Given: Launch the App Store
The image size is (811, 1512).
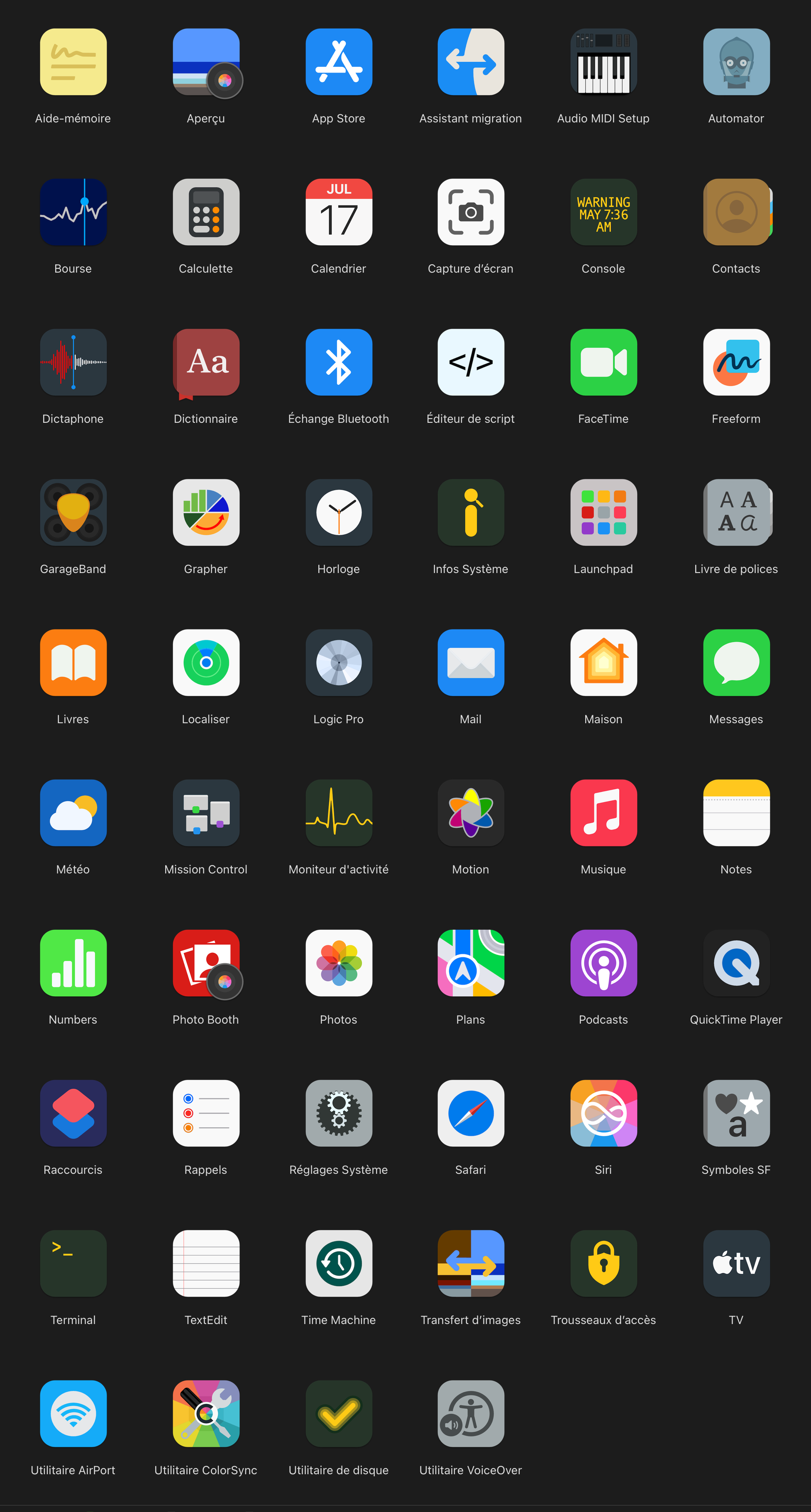Looking at the screenshot, I should (x=339, y=62).
